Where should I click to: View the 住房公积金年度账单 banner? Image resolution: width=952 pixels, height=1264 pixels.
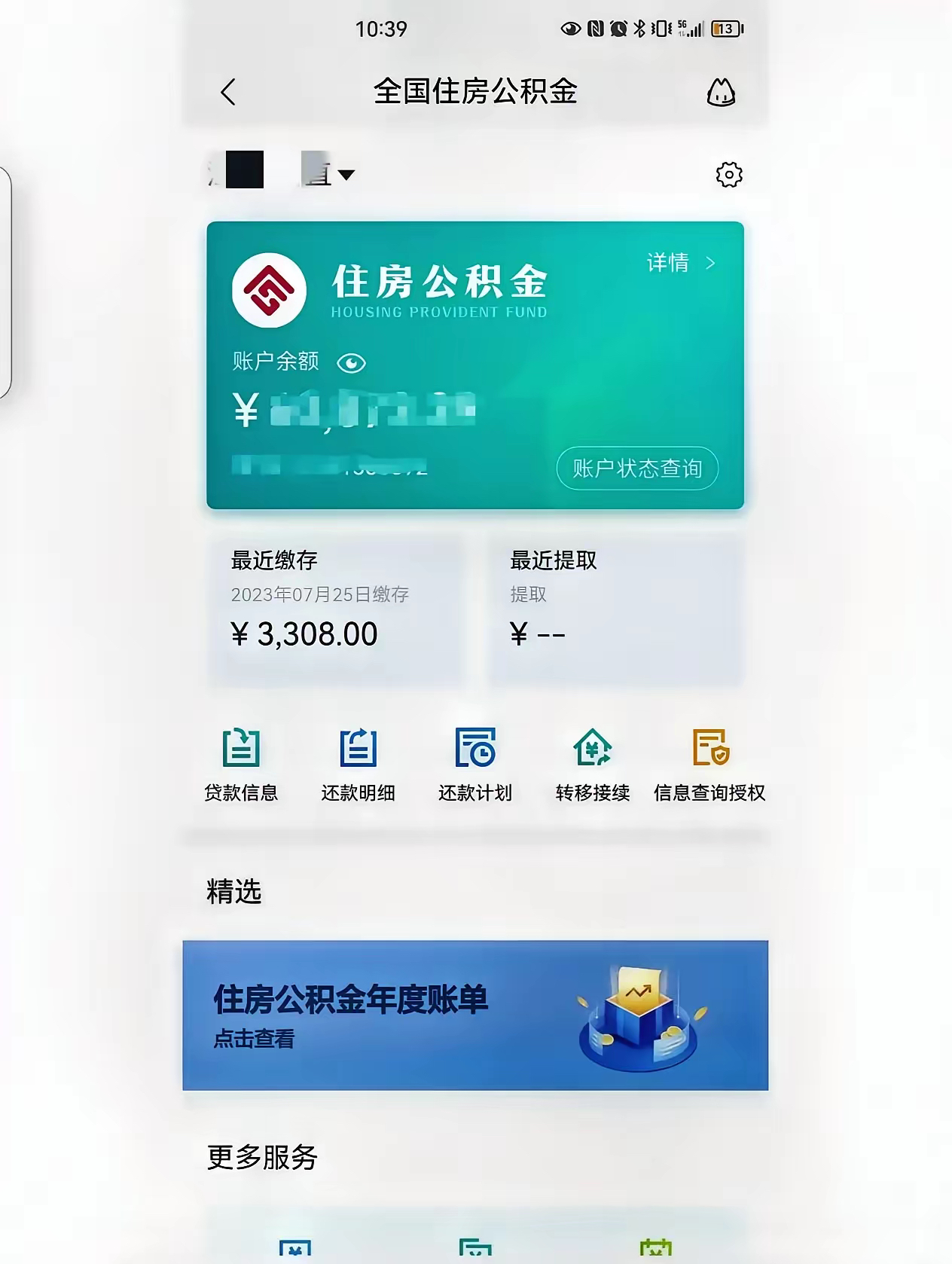pos(475,1014)
